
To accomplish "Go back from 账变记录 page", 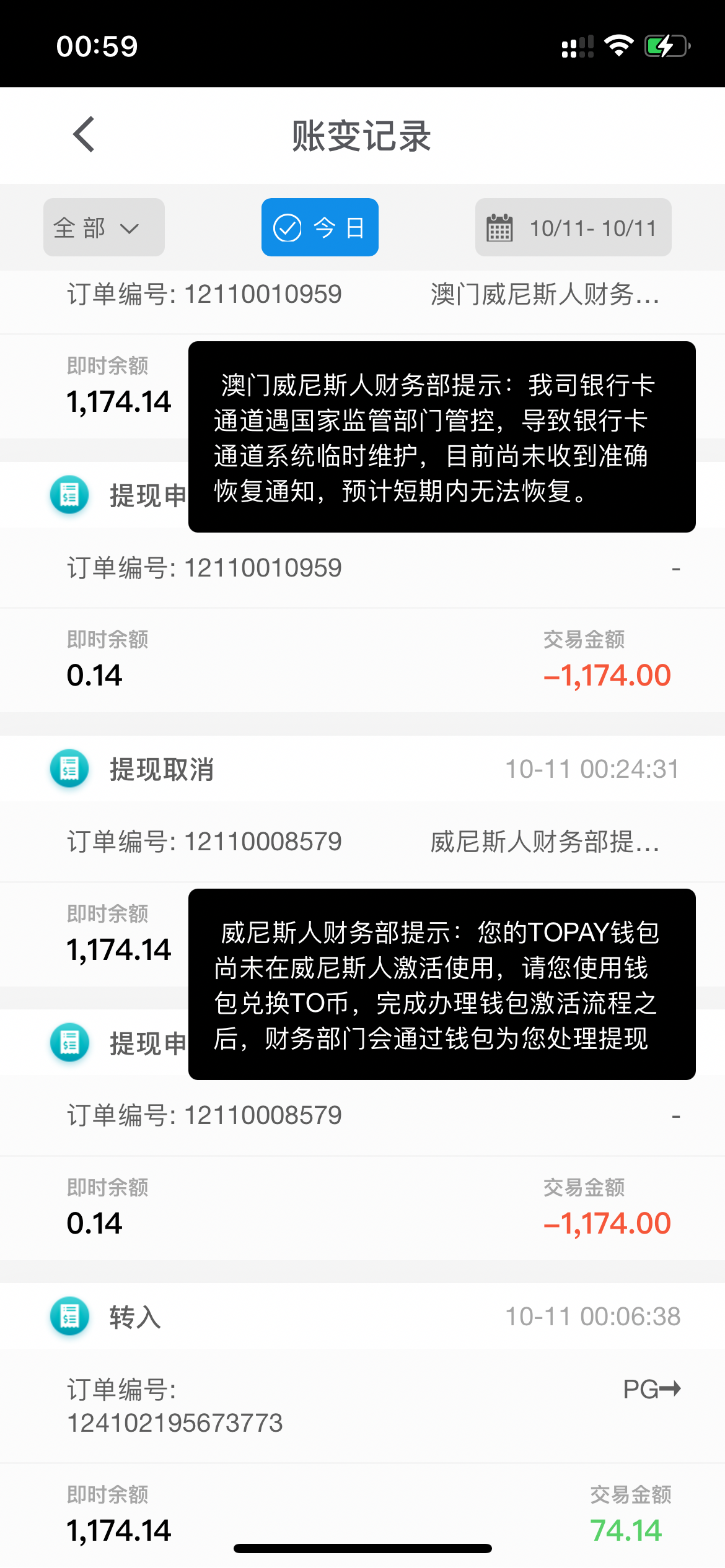I will 84,134.
